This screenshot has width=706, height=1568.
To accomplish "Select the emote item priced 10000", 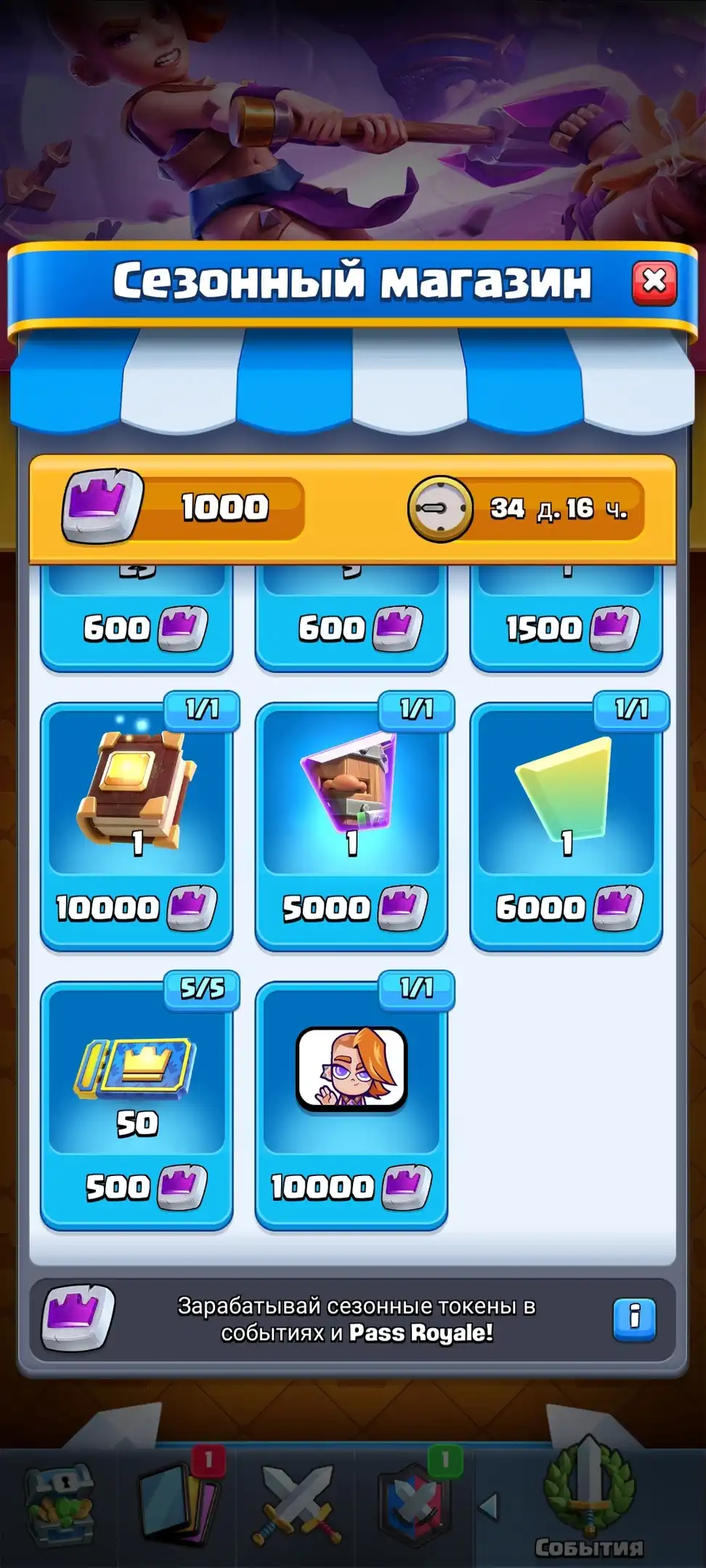I will tap(352, 1103).
